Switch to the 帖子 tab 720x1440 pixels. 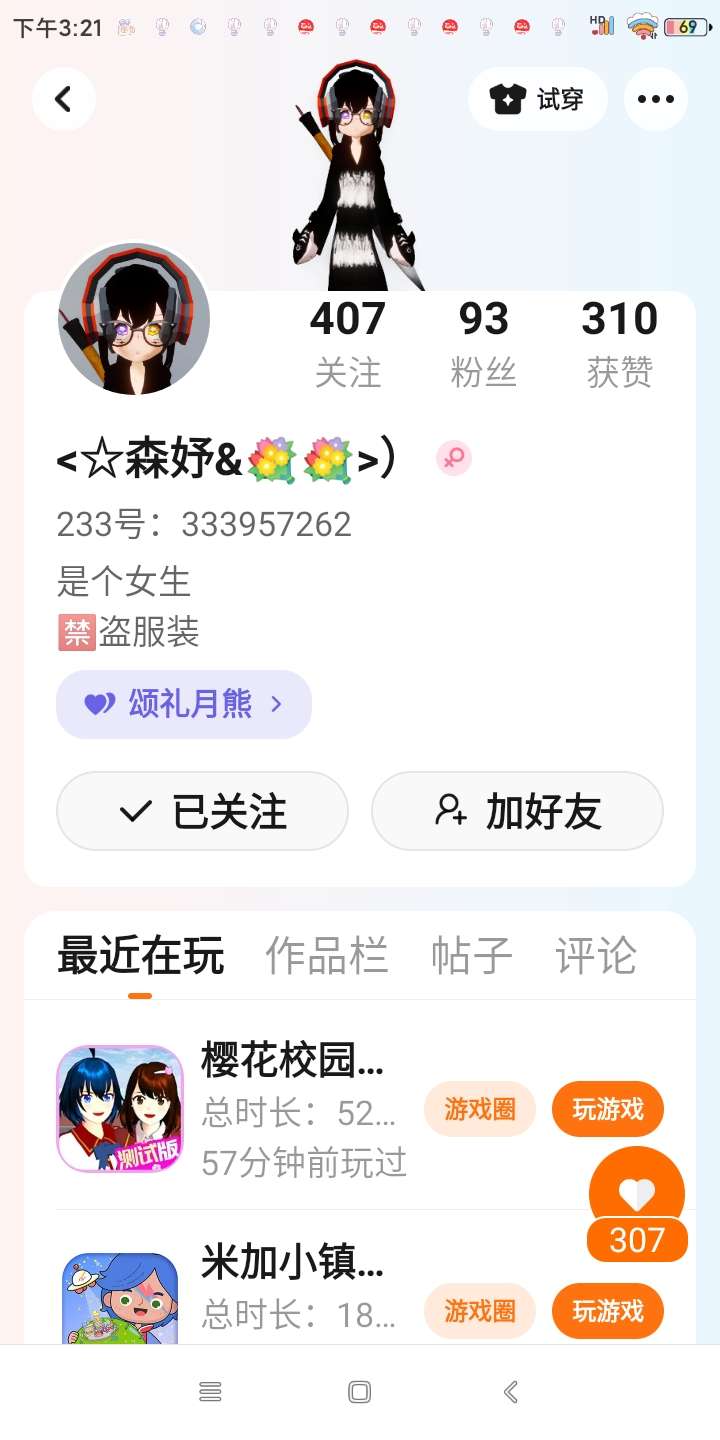(x=471, y=956)
